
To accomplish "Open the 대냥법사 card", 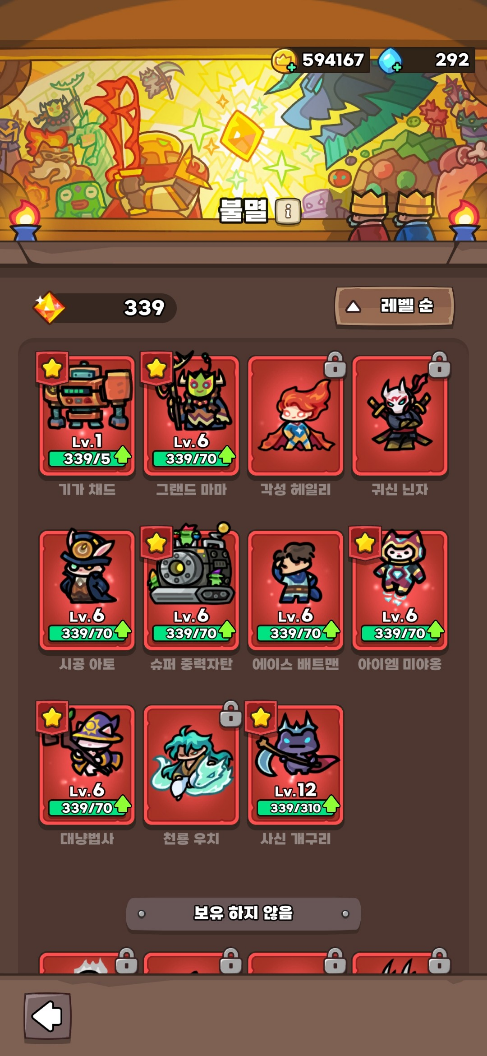I will tap(87, 765).
